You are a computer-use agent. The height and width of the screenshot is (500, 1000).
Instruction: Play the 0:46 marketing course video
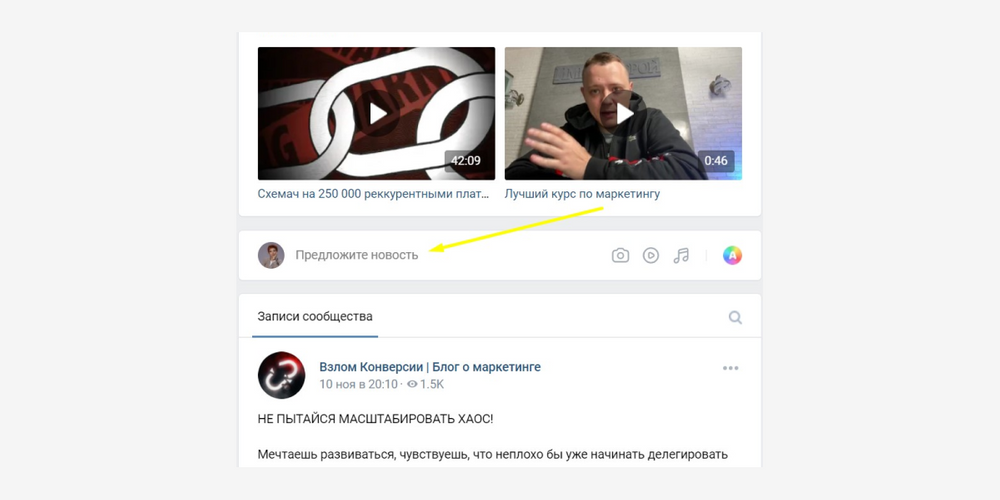624,113
